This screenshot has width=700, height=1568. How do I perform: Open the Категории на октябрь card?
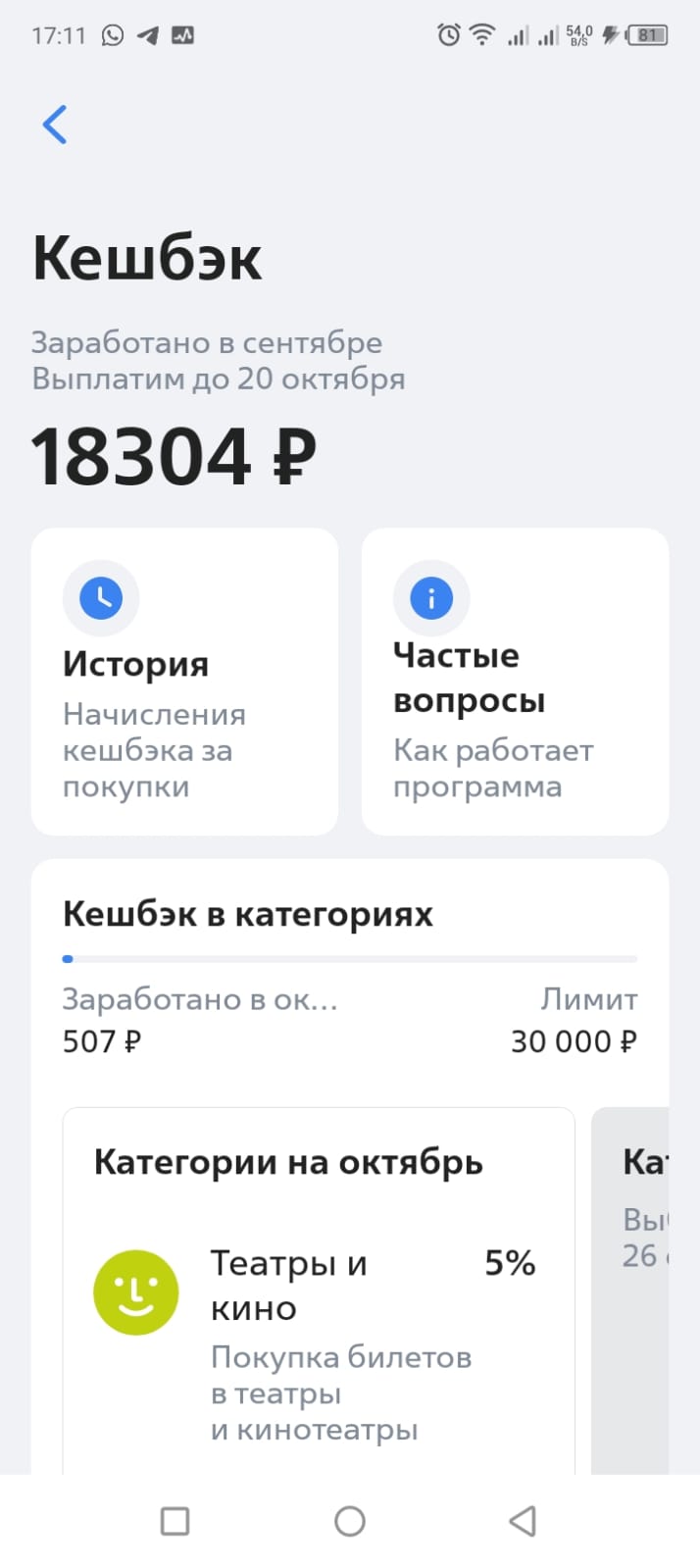[x=288, y=1163]
